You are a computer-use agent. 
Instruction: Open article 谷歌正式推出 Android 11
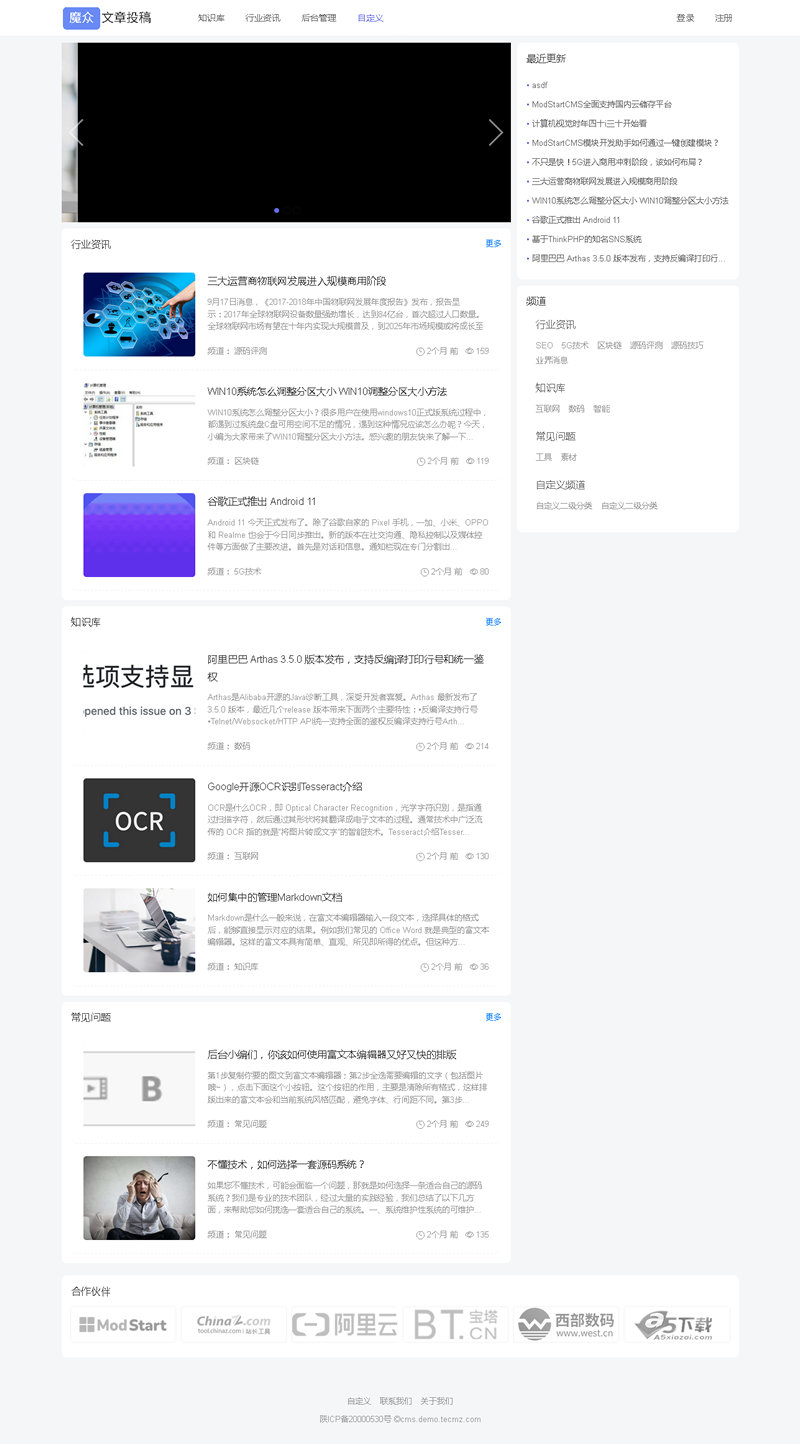pos(261,501)
